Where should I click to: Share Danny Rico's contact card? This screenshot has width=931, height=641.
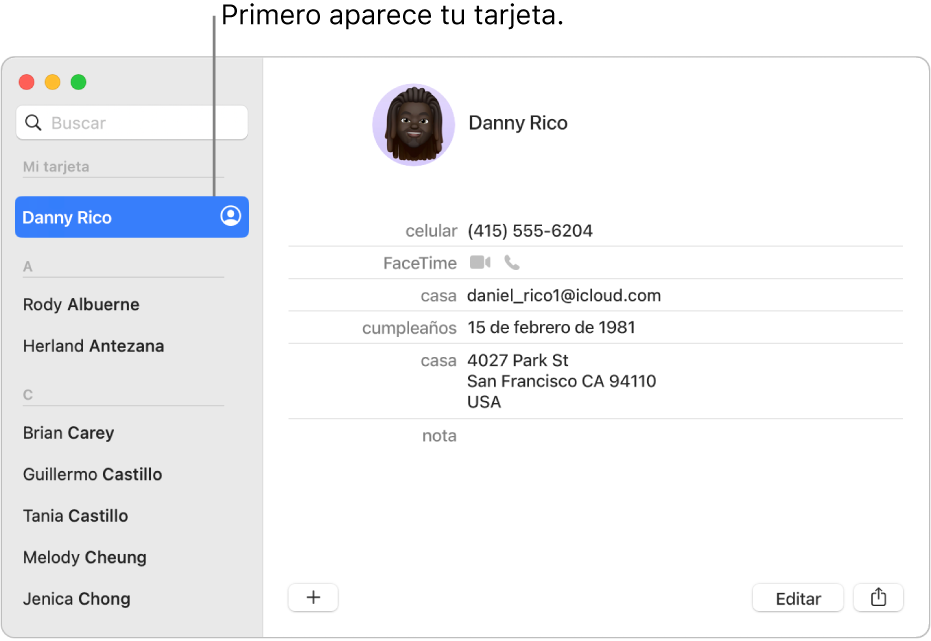pos(878,598)
